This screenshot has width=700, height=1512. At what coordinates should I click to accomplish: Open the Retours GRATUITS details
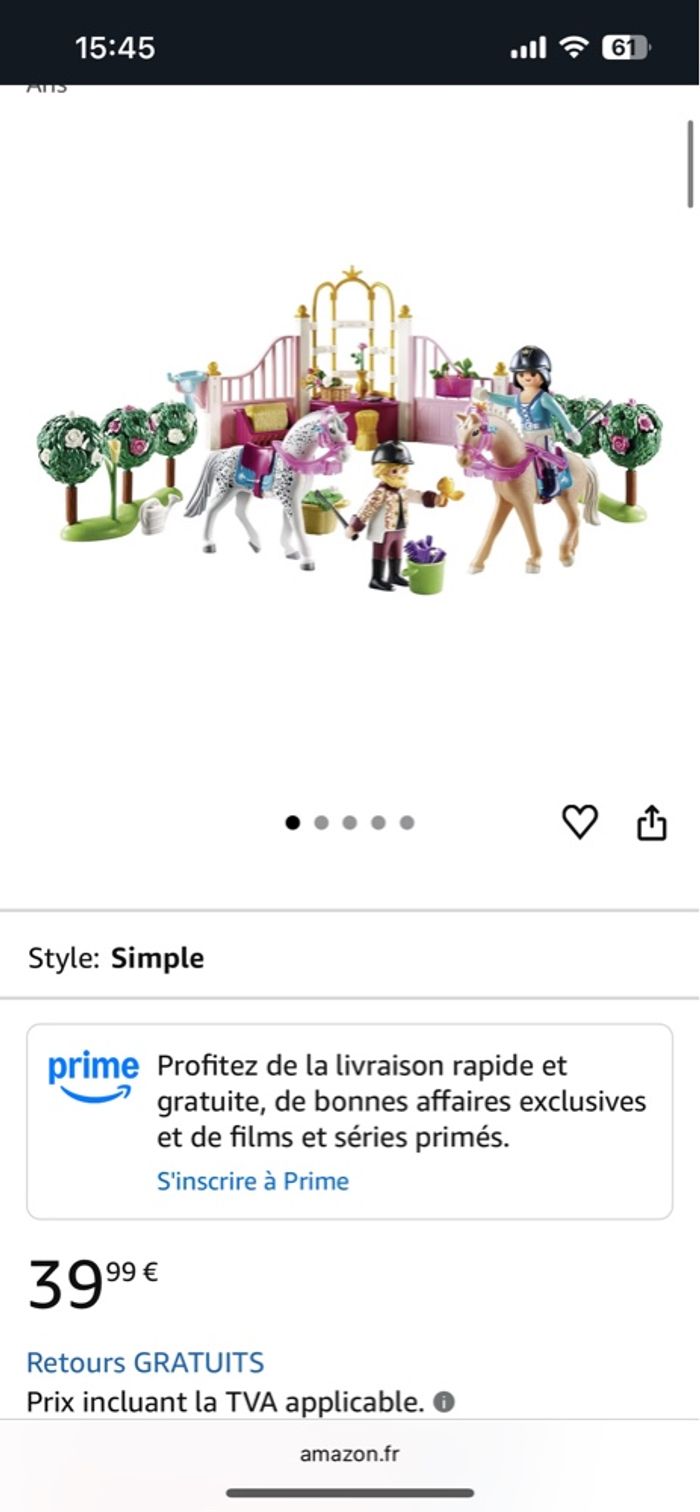pos(145,1362)
